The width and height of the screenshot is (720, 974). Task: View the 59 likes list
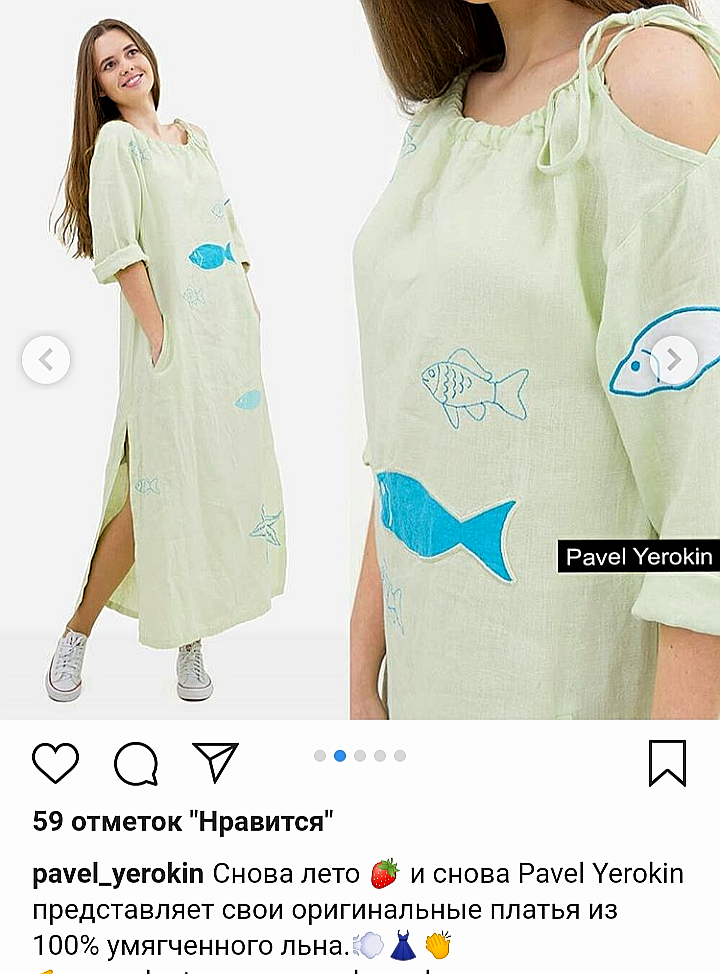183,822
